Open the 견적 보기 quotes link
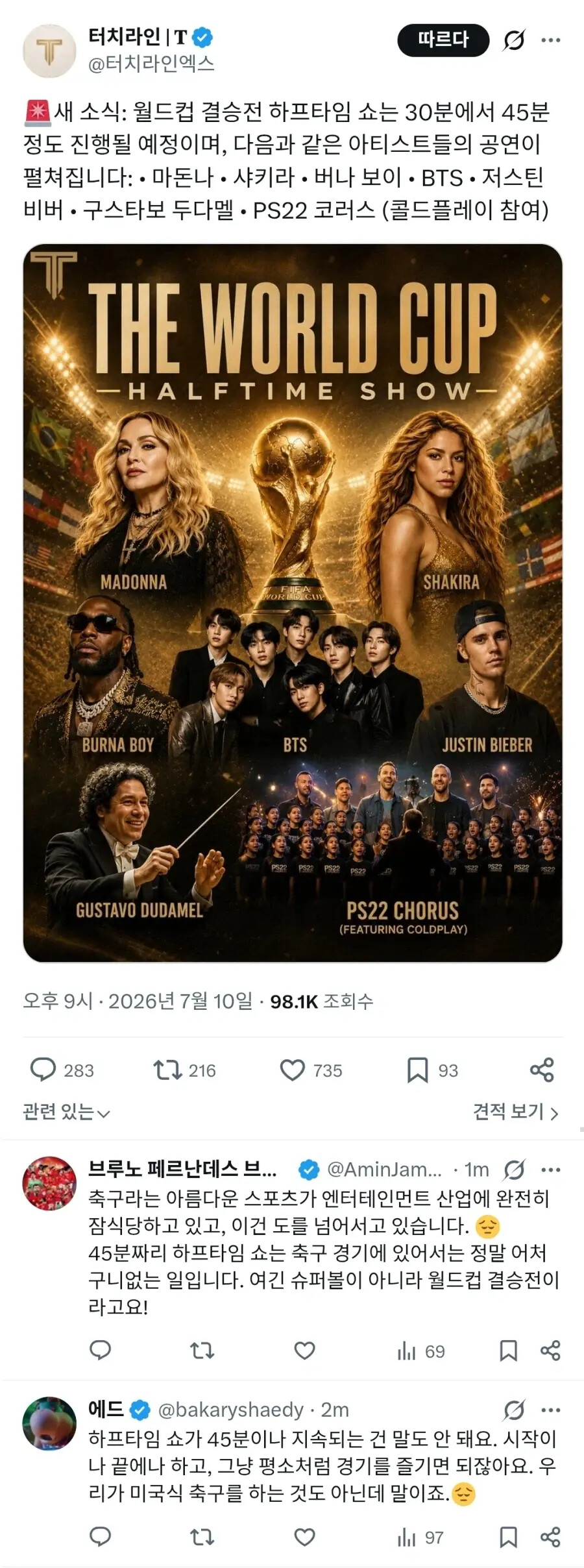The width and height of the screenshot is (584, 1568). [516, 1112]
